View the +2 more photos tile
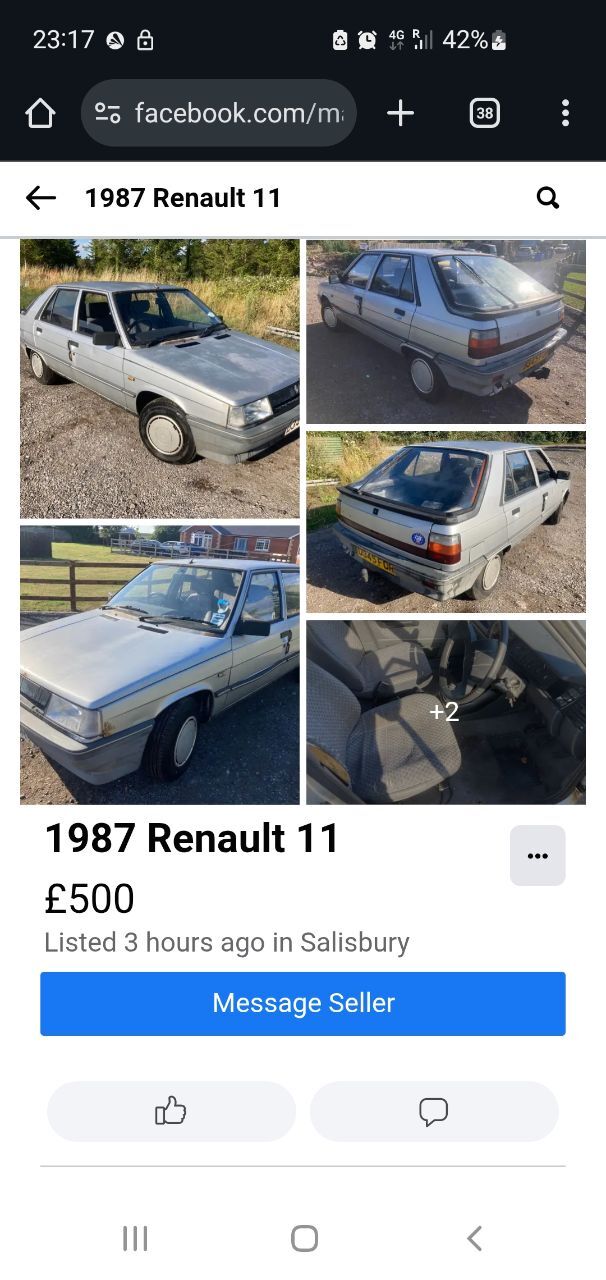Viewport: 606px width, 1280px height. tap(445, 712)
